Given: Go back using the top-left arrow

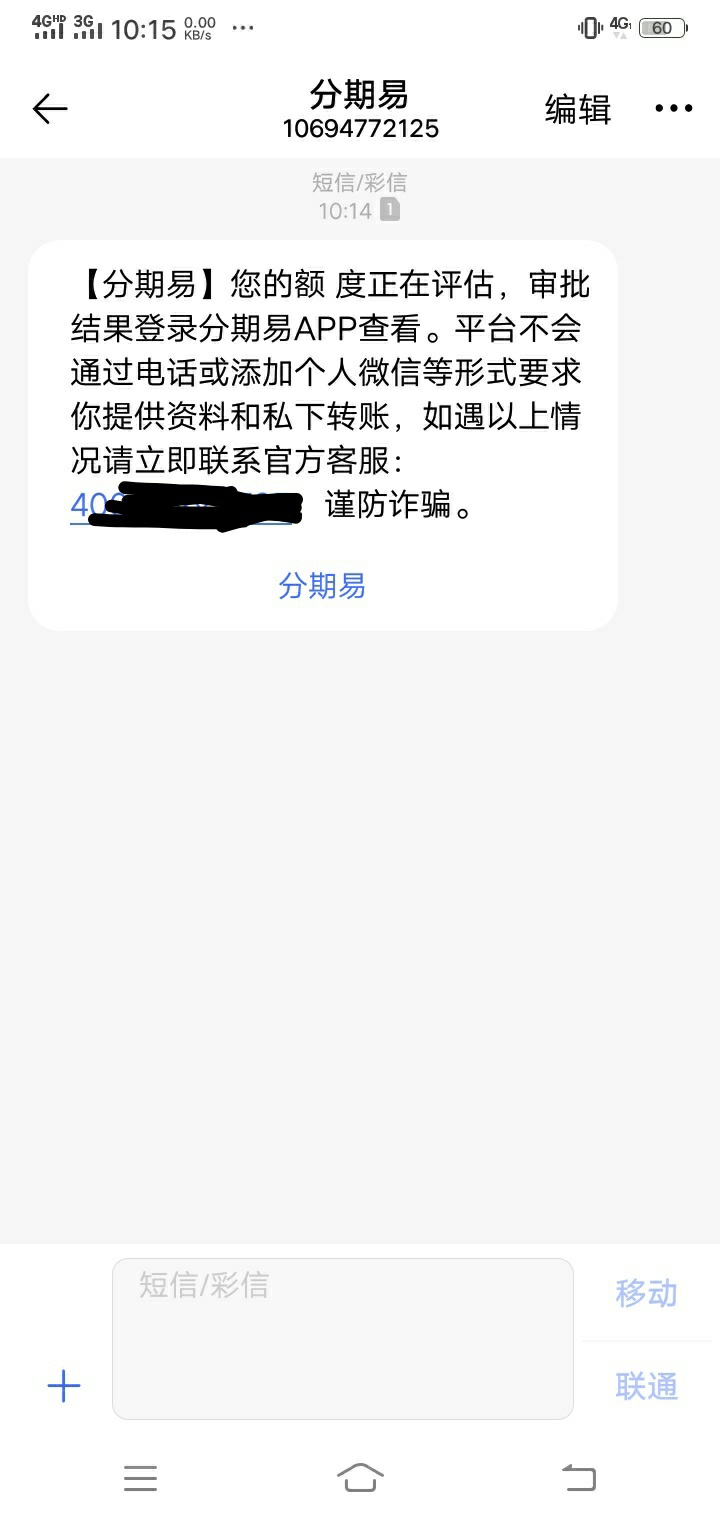Looking at the screenshot, I should pyautogui.click(x=50, y=109).
